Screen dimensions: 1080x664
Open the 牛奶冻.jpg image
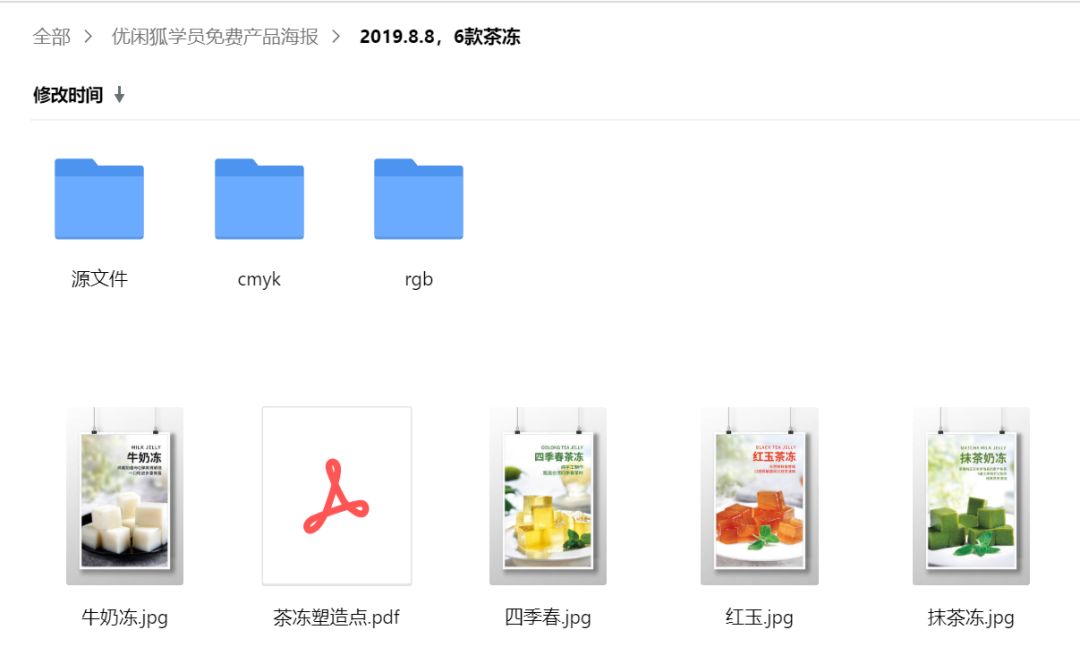coord(125,497)
